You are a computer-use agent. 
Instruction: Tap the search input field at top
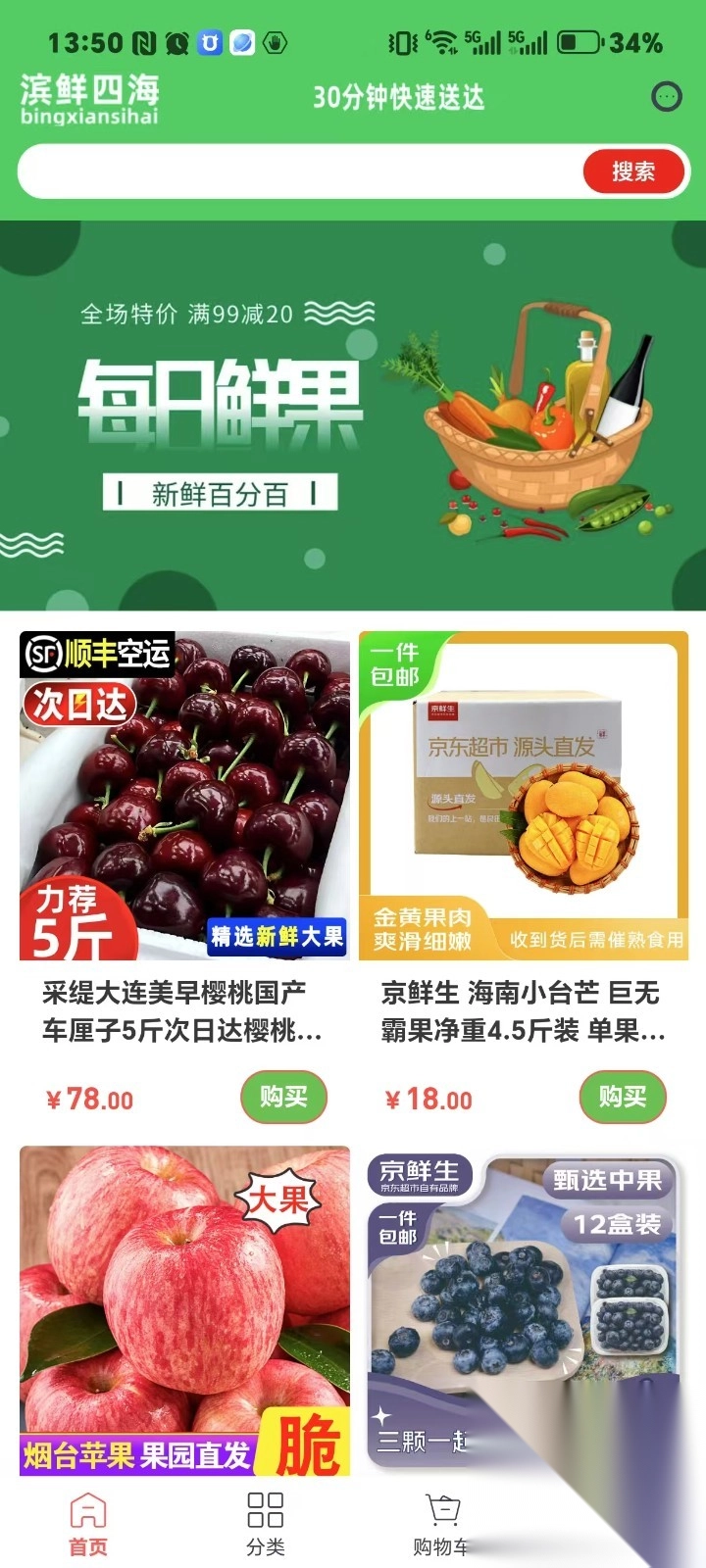click(294, 171)
